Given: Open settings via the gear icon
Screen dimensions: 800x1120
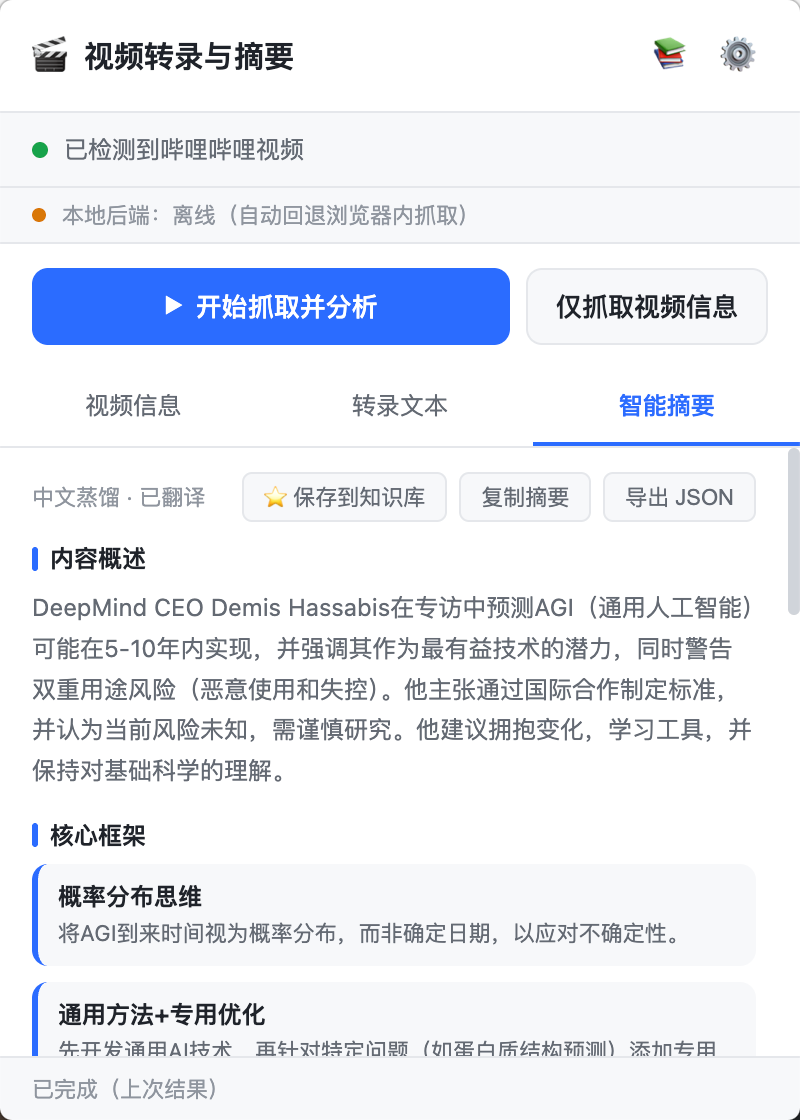Looking at the screenshot, I should (738, 55).
